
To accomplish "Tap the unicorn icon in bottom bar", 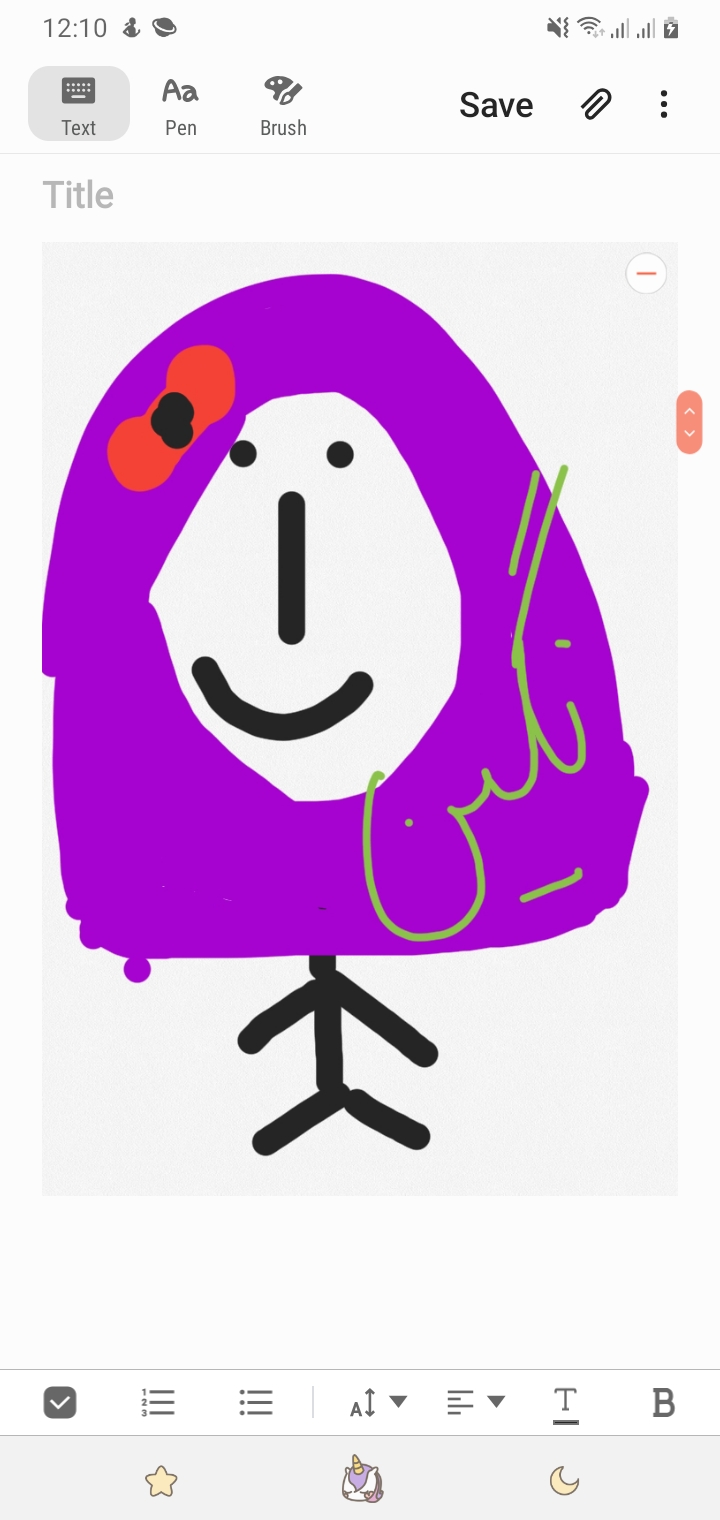I will coord(361,1480).
